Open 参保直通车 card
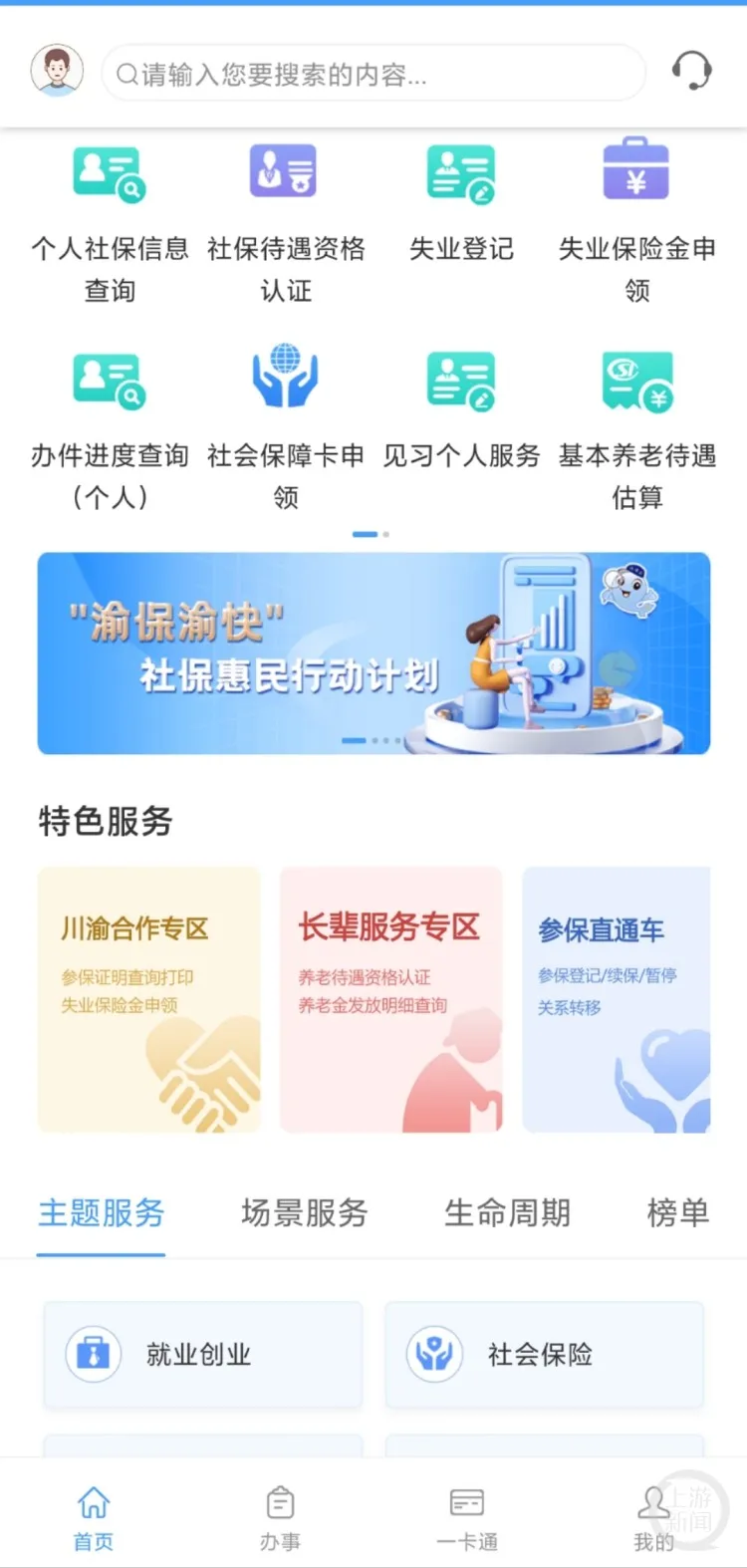Viewport: 747px width, 1568px height. [x=617, y=1000]
